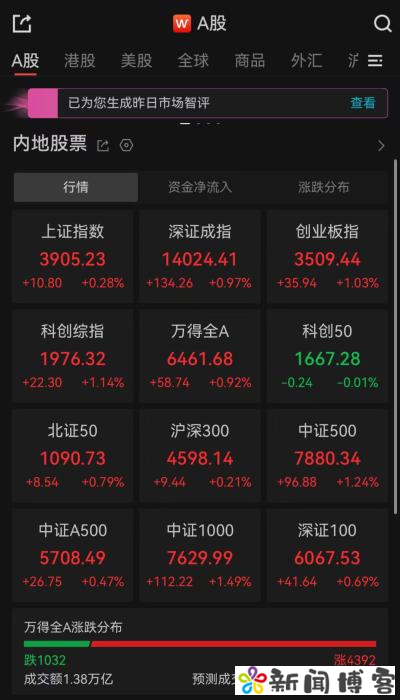The image size is (400, 700).
Task: Expand 内地股票 with the right chevron
Action: click(x=381, y=146)
